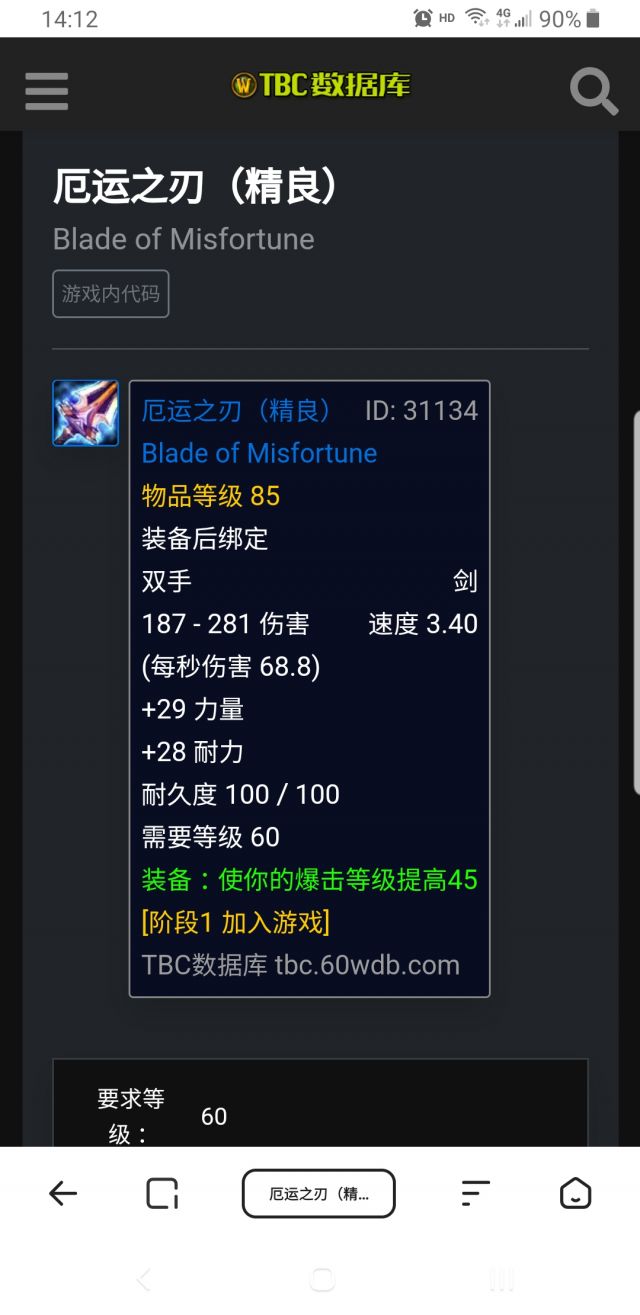The image size is (640, 1315).
Task: Go back in the browser
Action: pos(63,1192)
